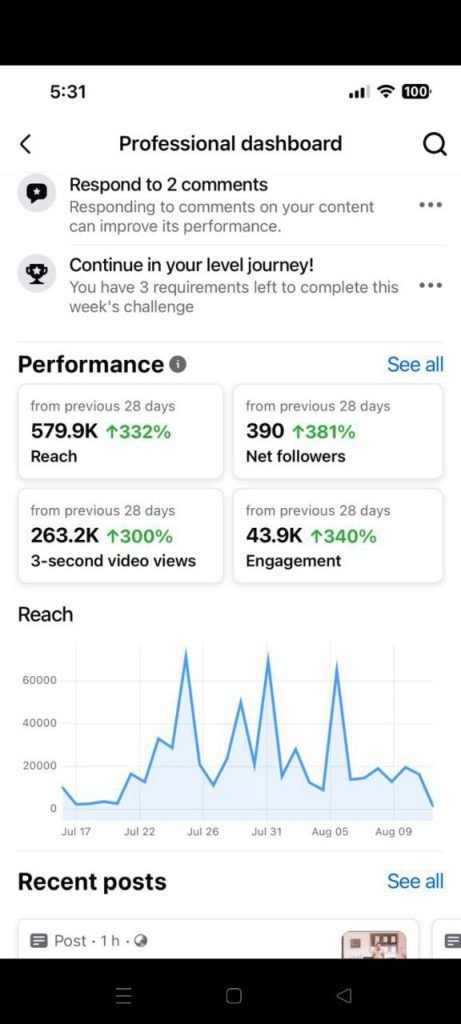Open options for Respond to 2 comments
Viewport: 461px width, 1024px height.
430,204
